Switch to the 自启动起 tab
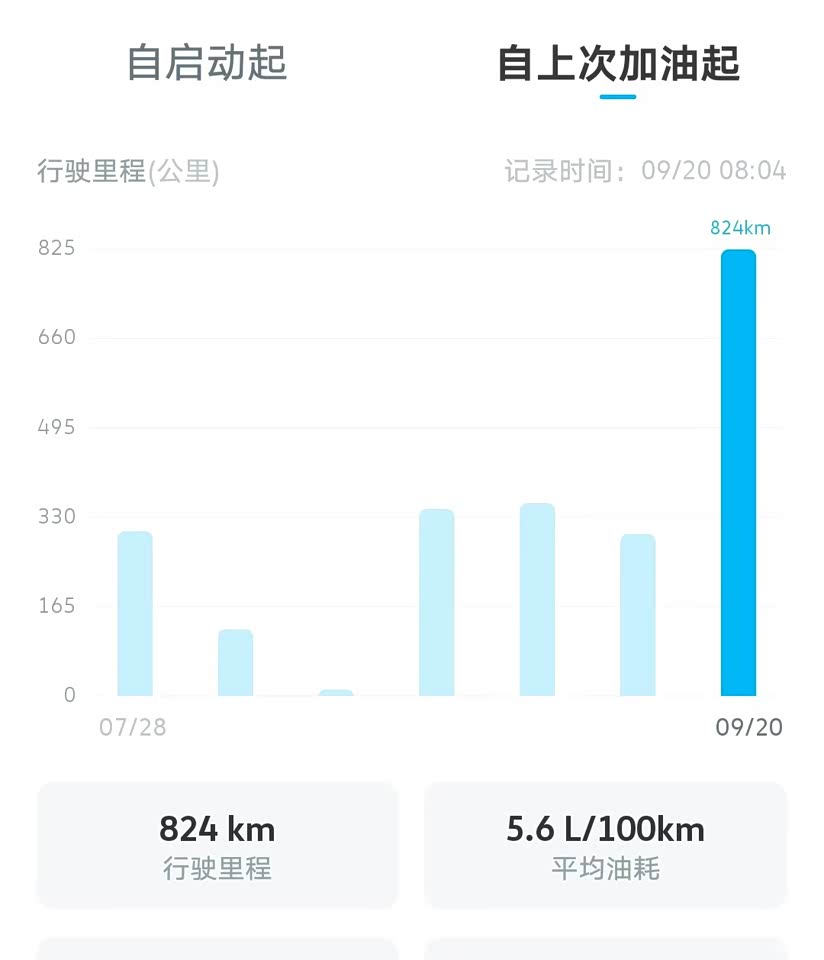Image resolution: width=824 pixels, height=960 pixels. [x=207, y=63]
